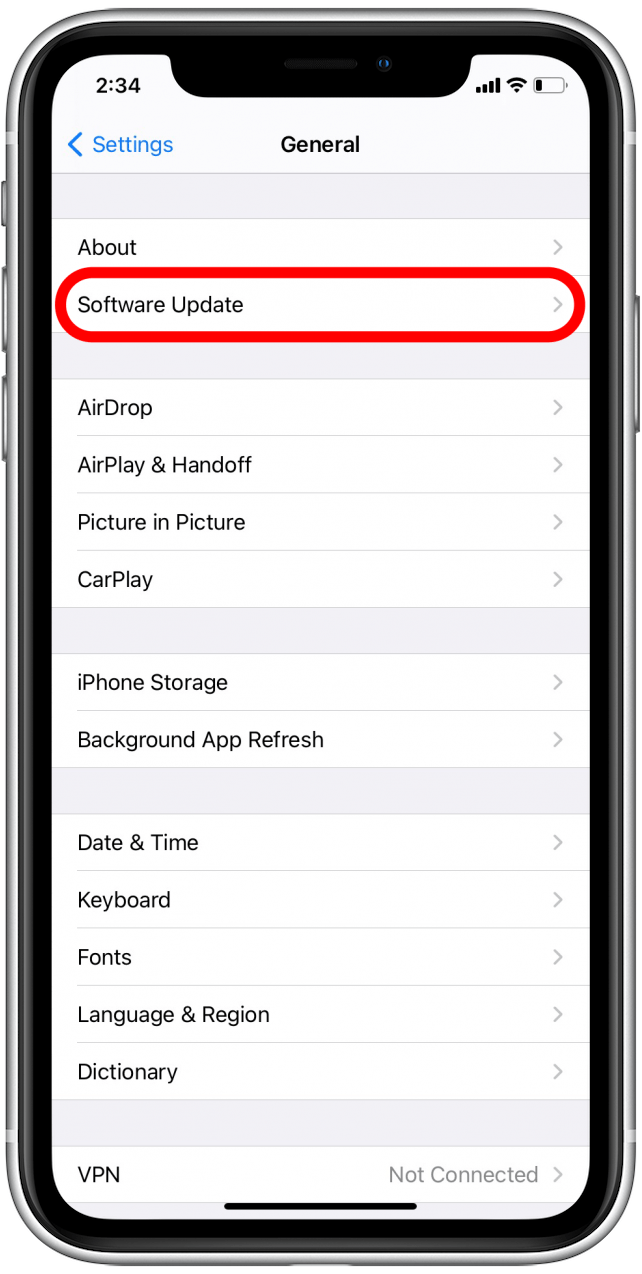Open Background App Refresh

pos(320,740)
